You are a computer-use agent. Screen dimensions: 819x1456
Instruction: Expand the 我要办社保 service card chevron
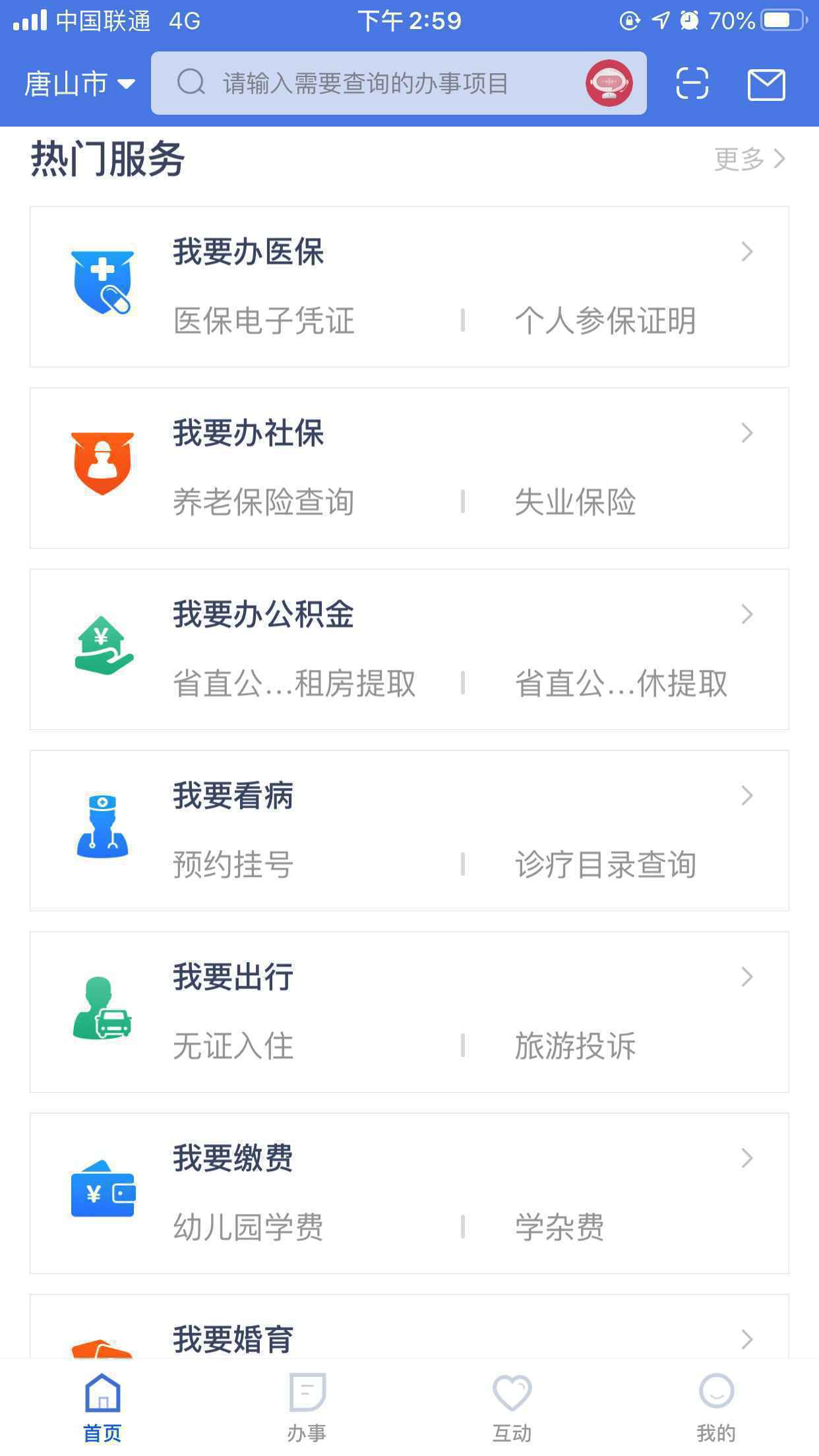[x=746, y=433]
